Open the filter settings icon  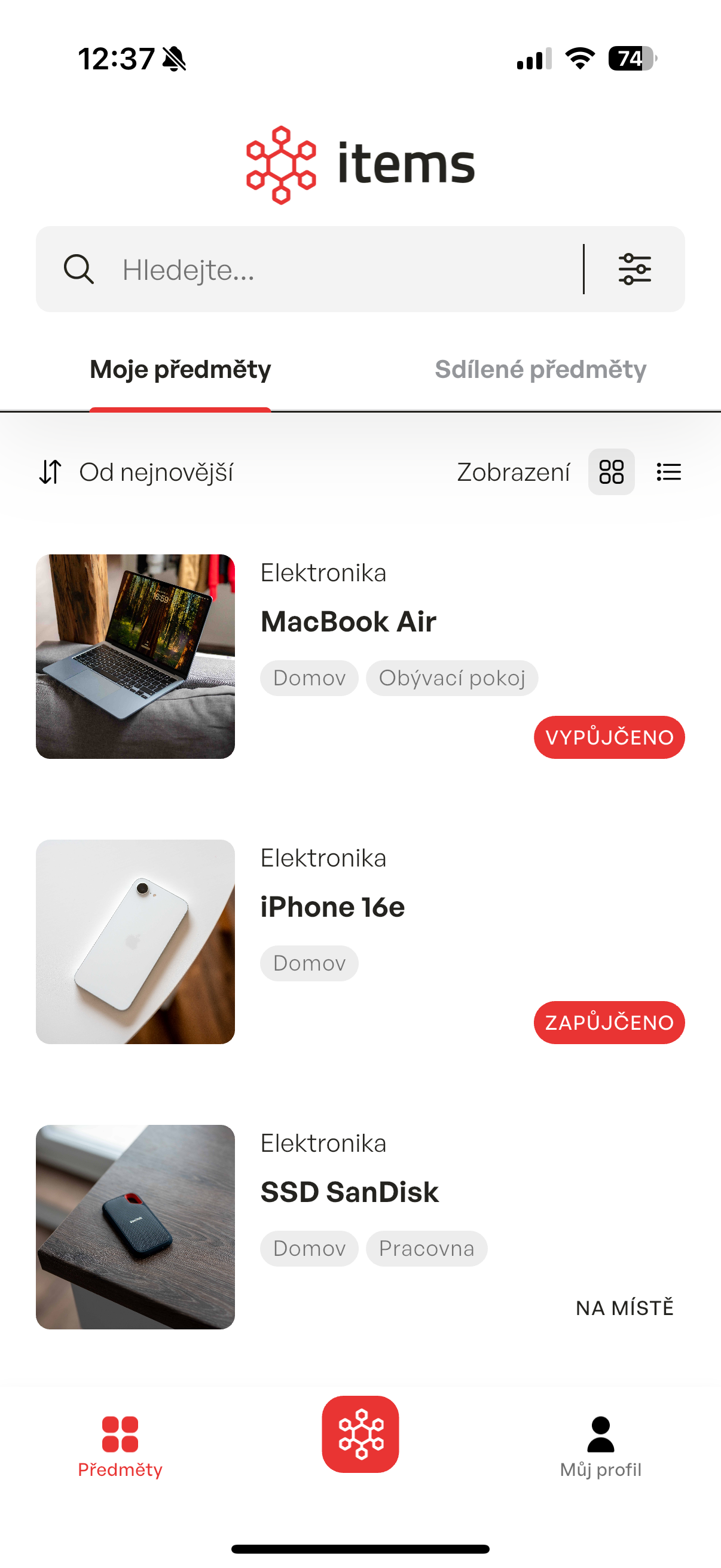click(634, 269)
